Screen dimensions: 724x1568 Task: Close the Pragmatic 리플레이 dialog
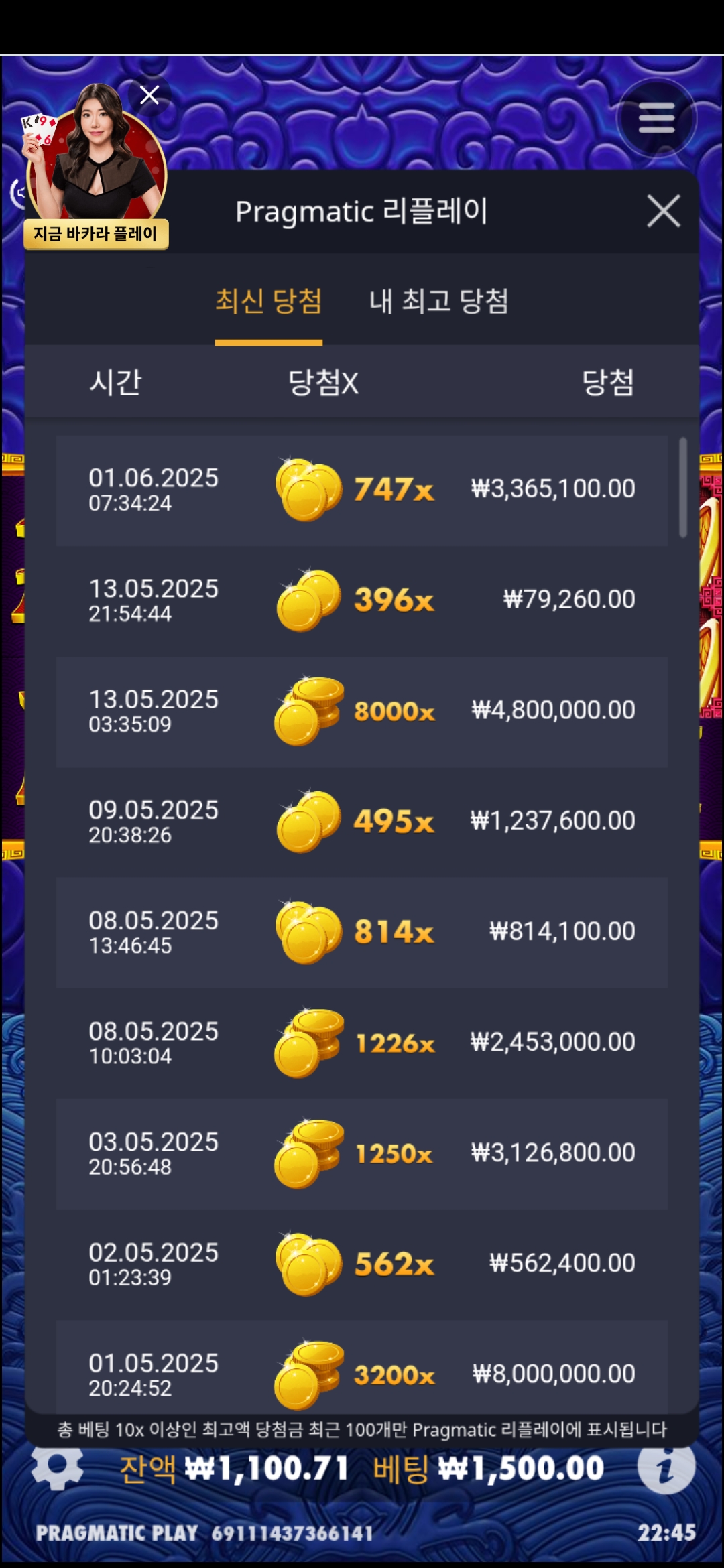[x=664, y=211]
